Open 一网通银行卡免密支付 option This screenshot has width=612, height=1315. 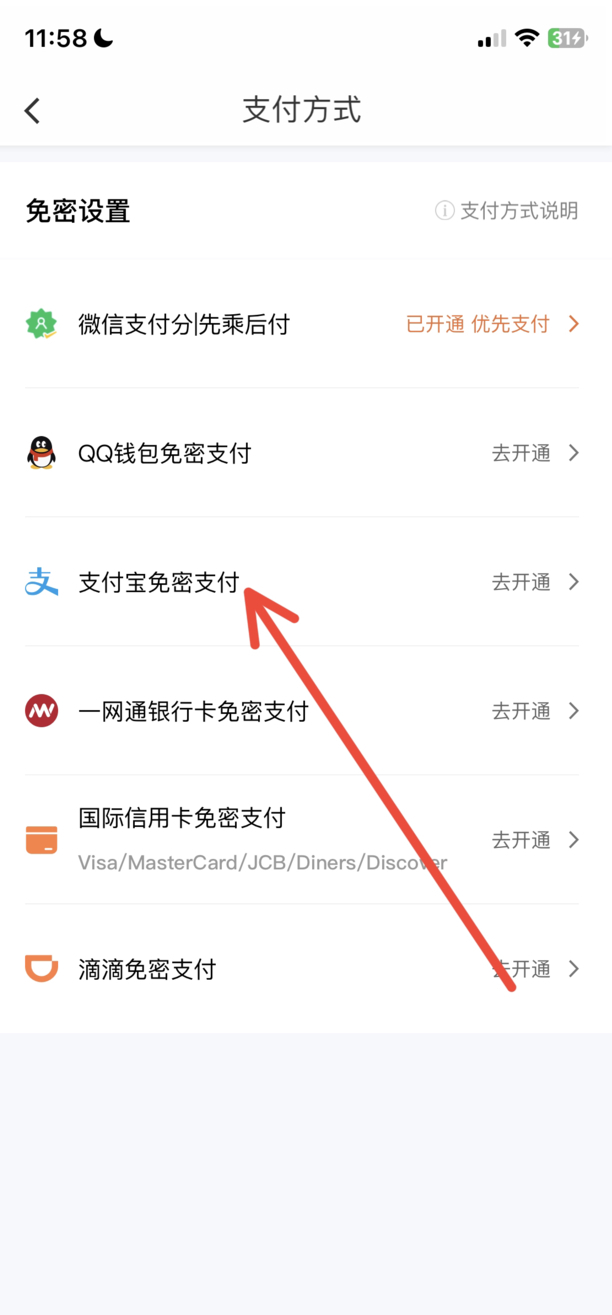[300, 711]
